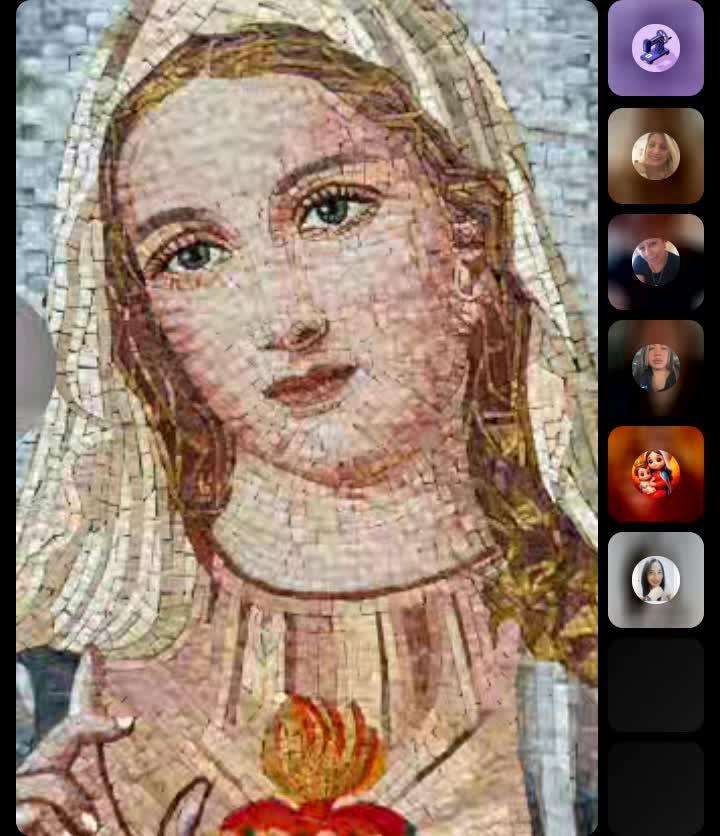Tap the dark-haired woman's tile on the dark background
Screen dimensions: 720x836
pos(656,368)
